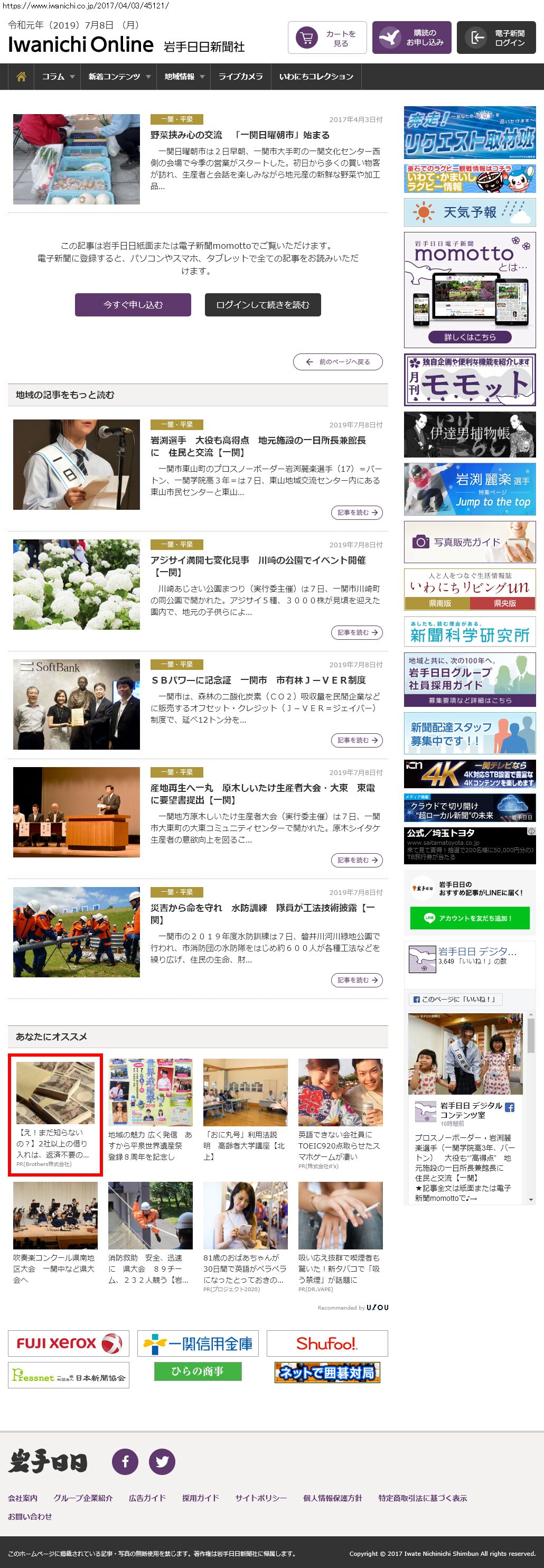Read the 岩渕選手 article via 記事を読む

click(357, 512)
